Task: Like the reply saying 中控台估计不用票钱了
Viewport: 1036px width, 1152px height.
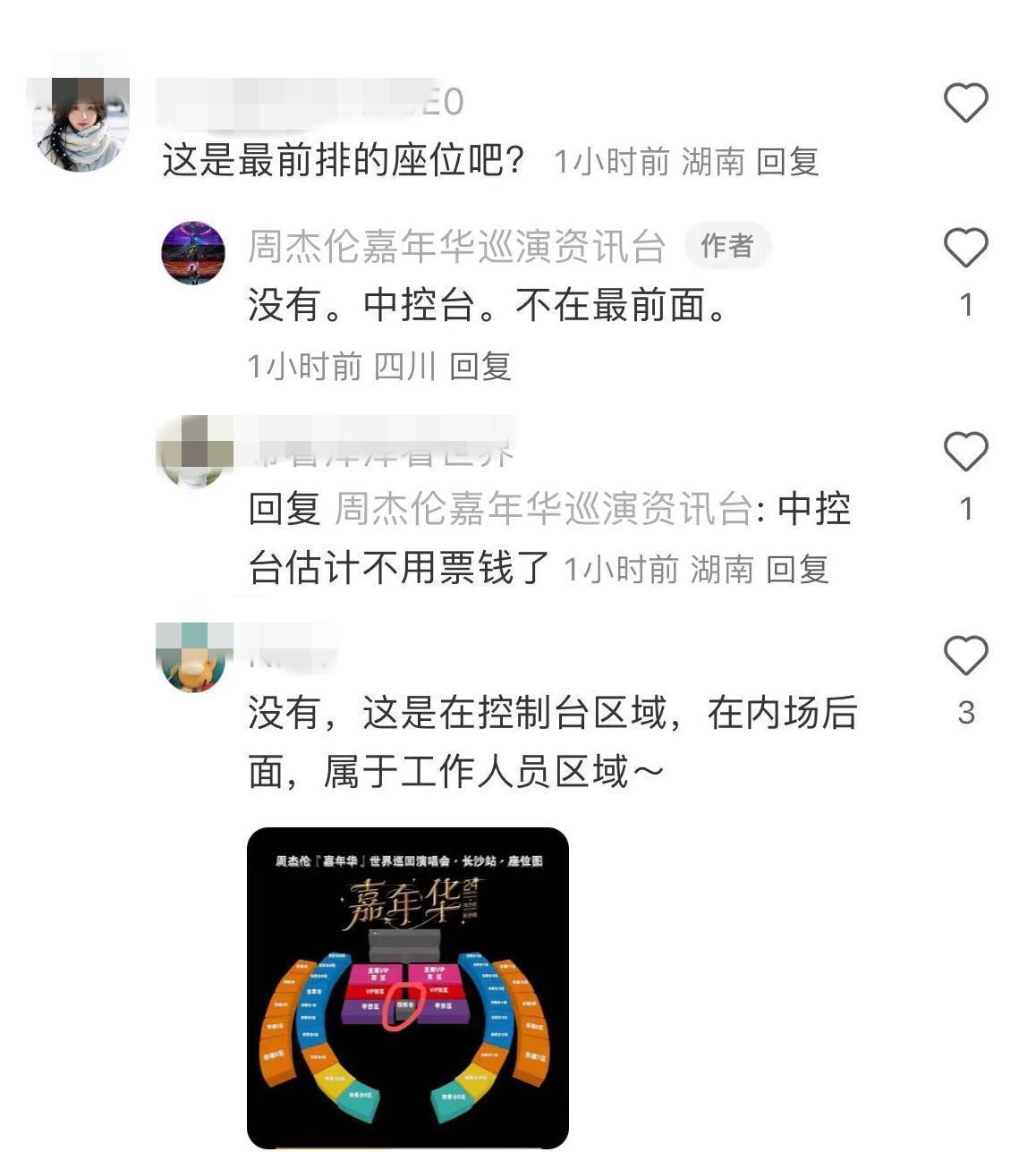Action: pos(965,452)
